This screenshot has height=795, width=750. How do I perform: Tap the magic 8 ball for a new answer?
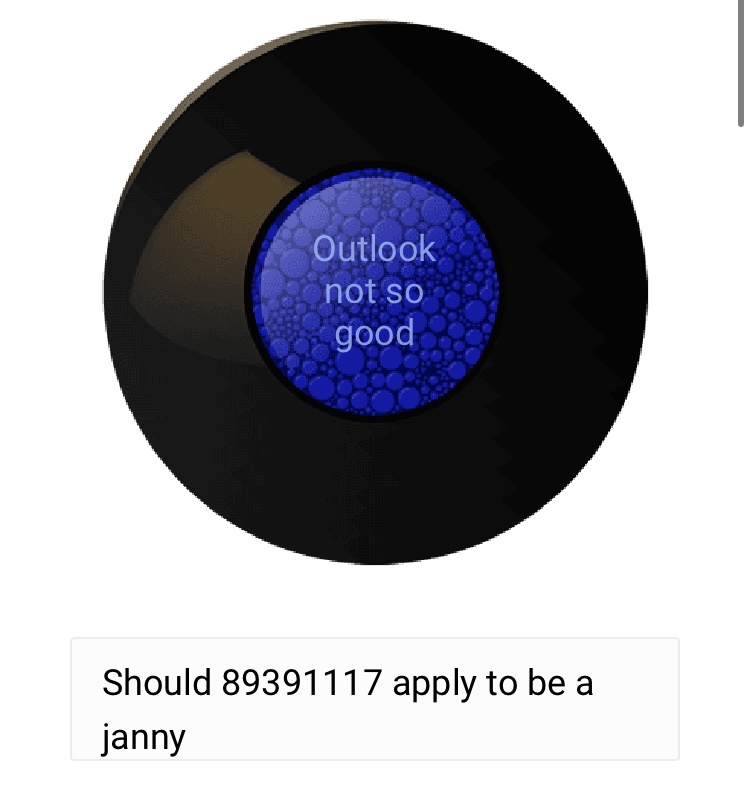pos(375,292)
